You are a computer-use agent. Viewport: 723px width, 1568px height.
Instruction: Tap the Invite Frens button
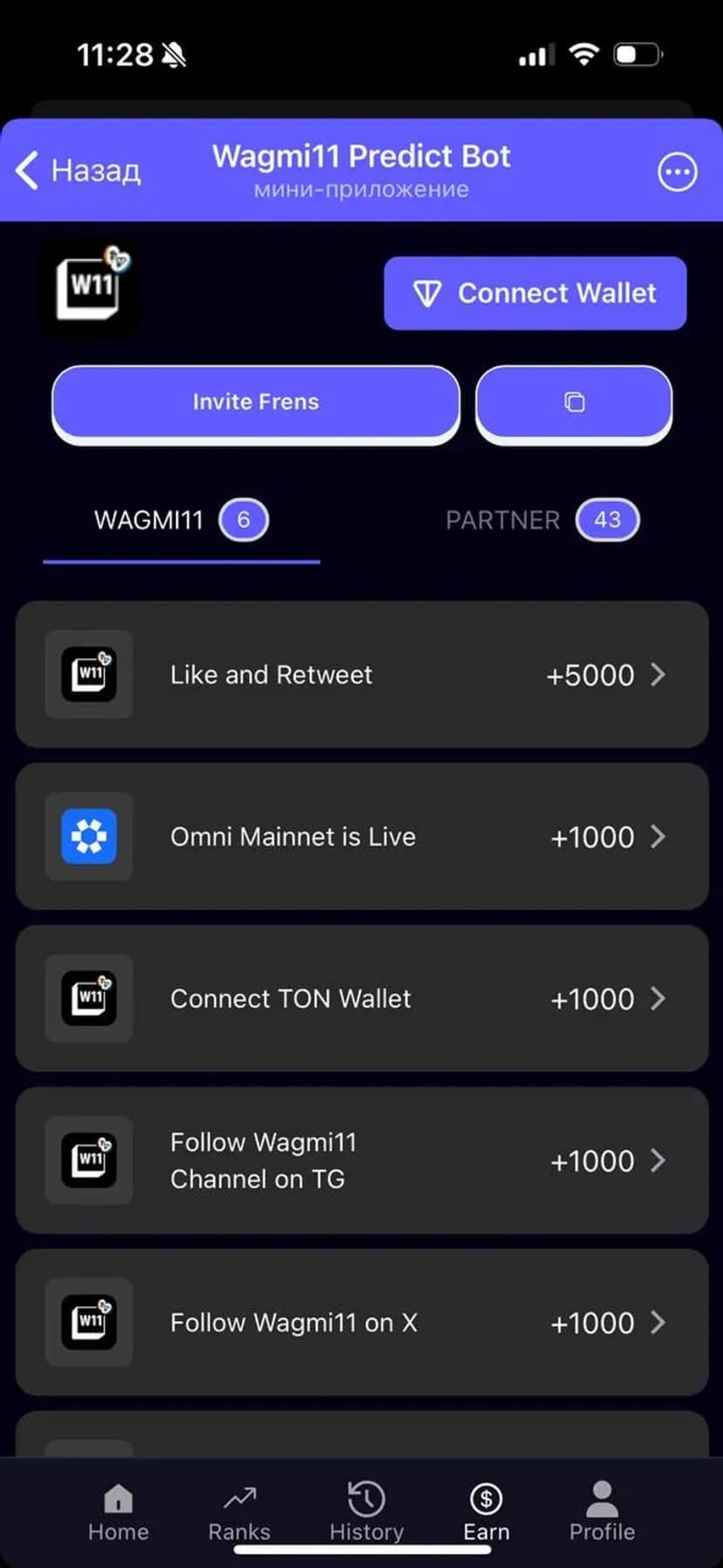256,402
